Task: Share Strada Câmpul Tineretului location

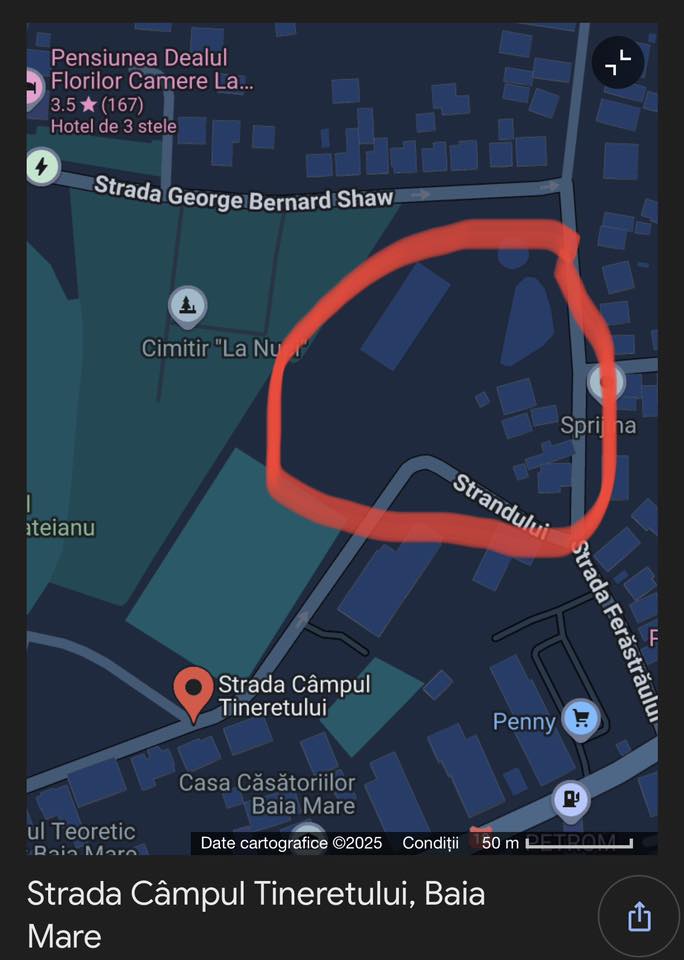Action: 639,916
